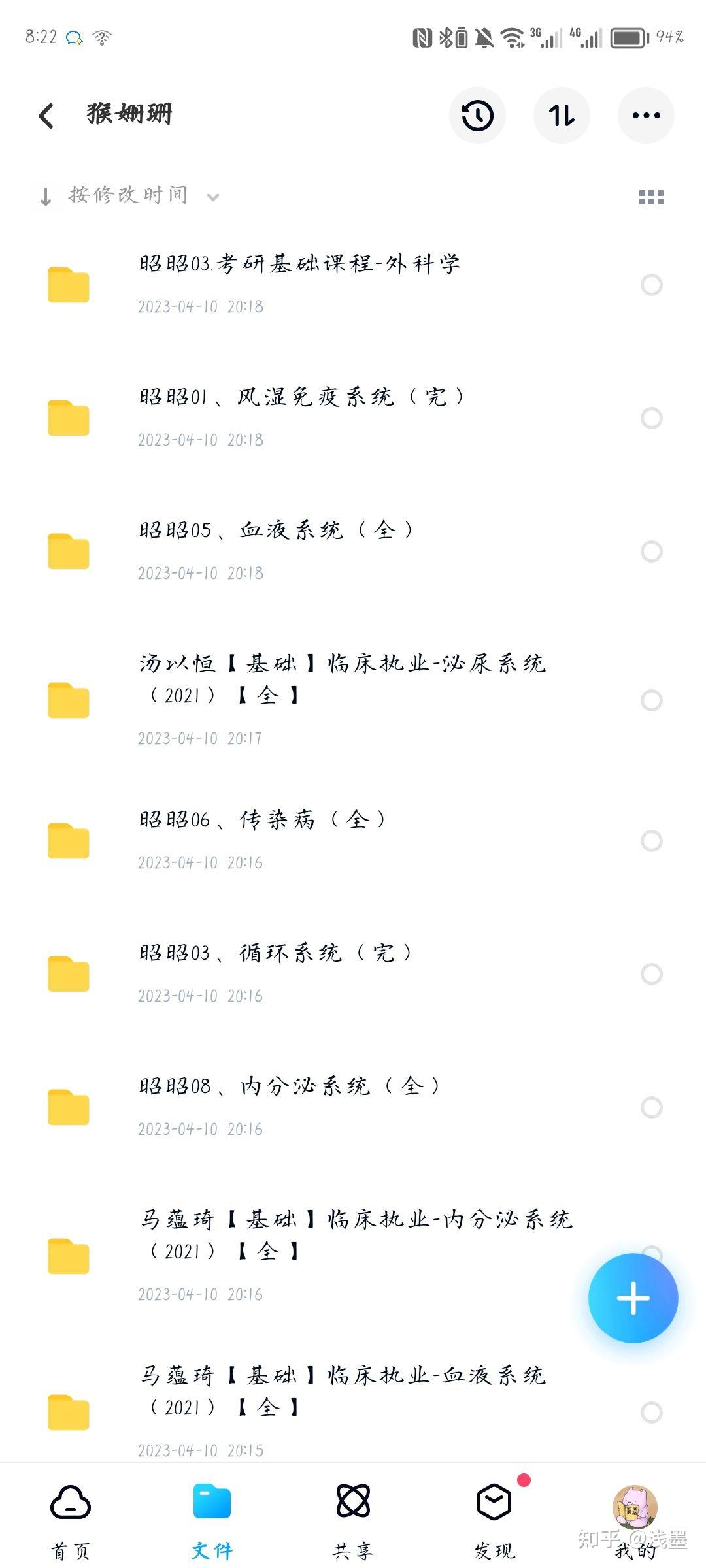
Task: Open folder 汤以恒【基础】临床执业-泌尿系统
Action: [x=353, y=700]
